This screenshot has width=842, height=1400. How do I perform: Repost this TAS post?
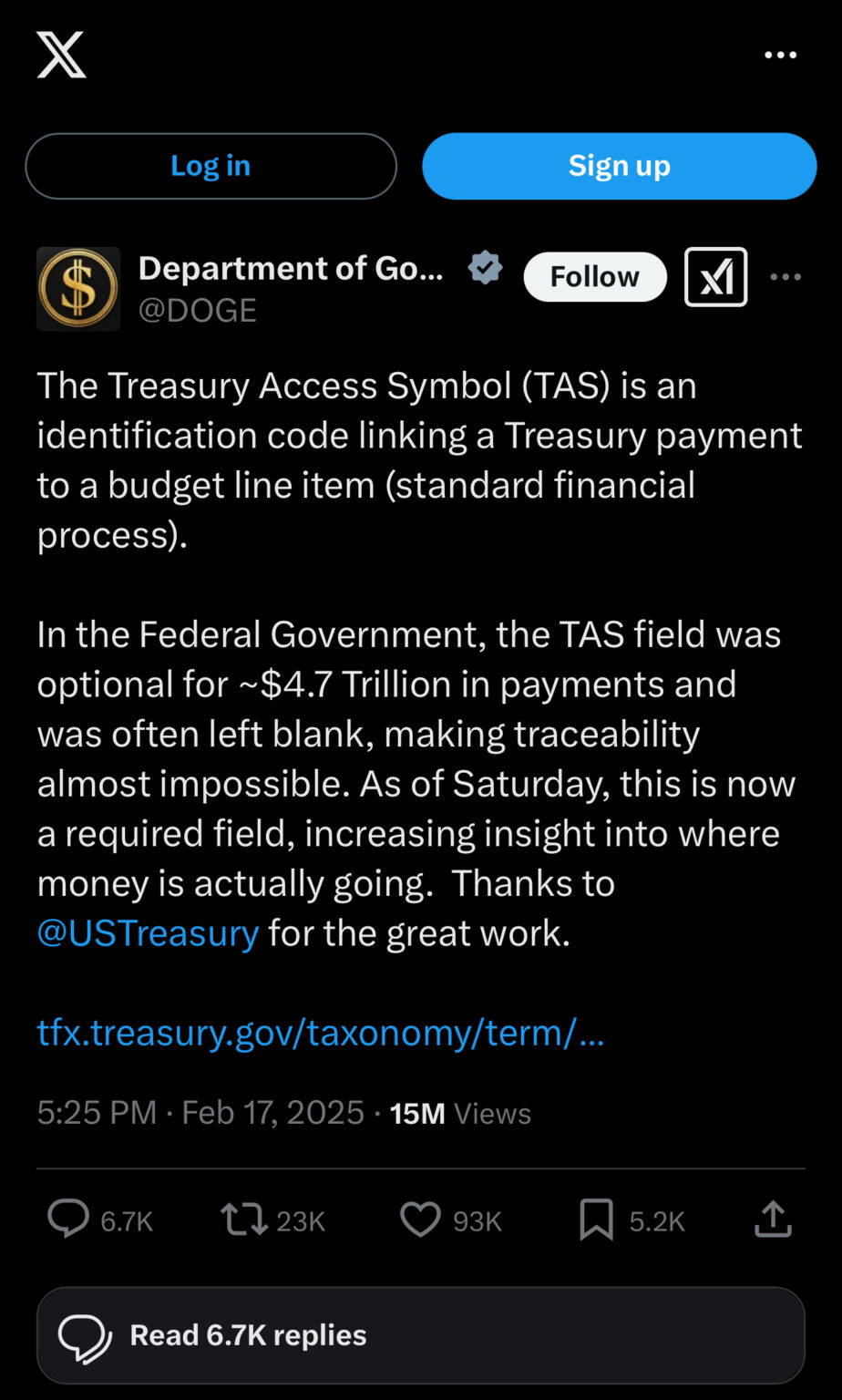click(x=244, y=1220)
